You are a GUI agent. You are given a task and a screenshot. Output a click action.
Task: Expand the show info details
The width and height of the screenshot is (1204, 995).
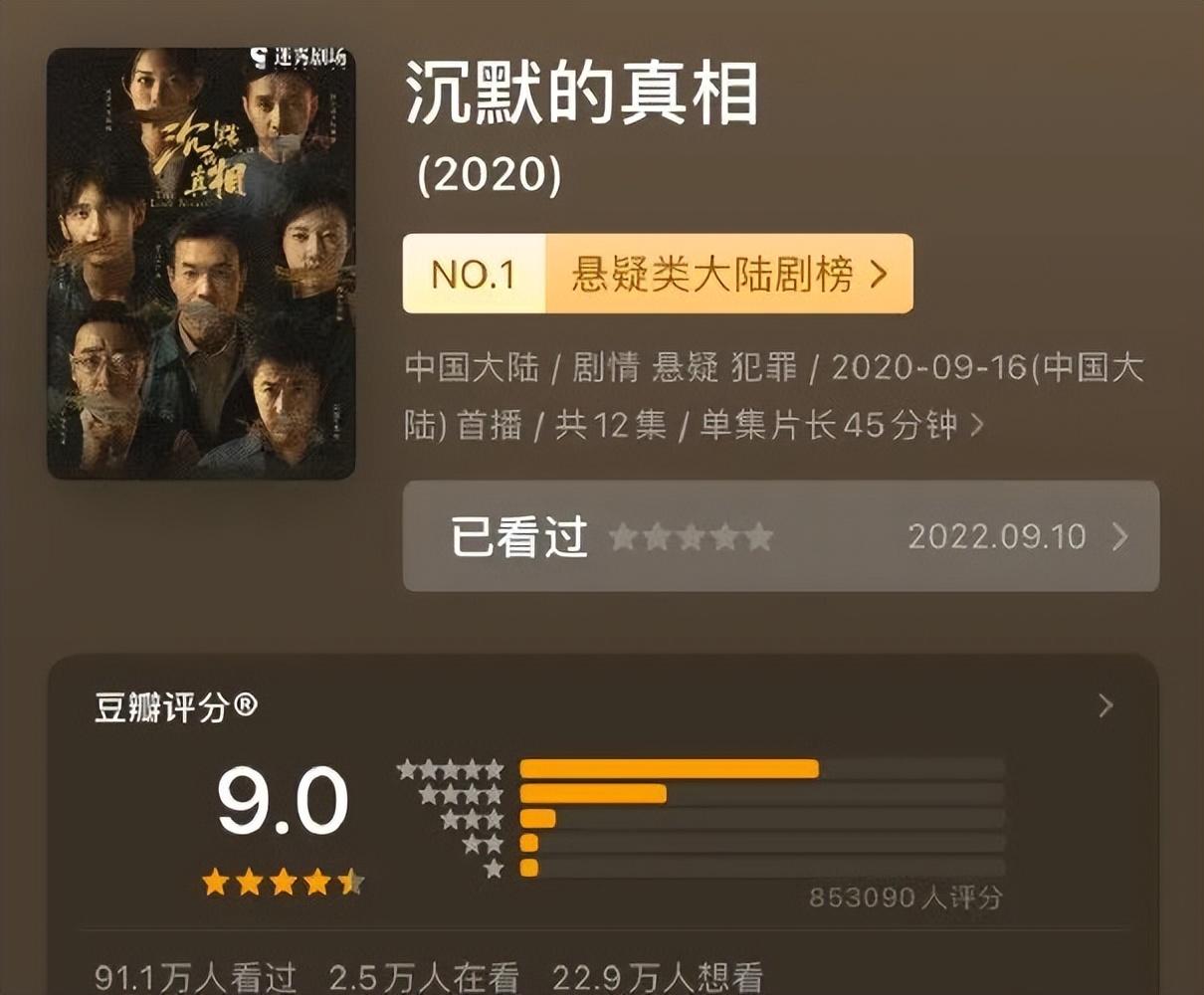[976, 426]
